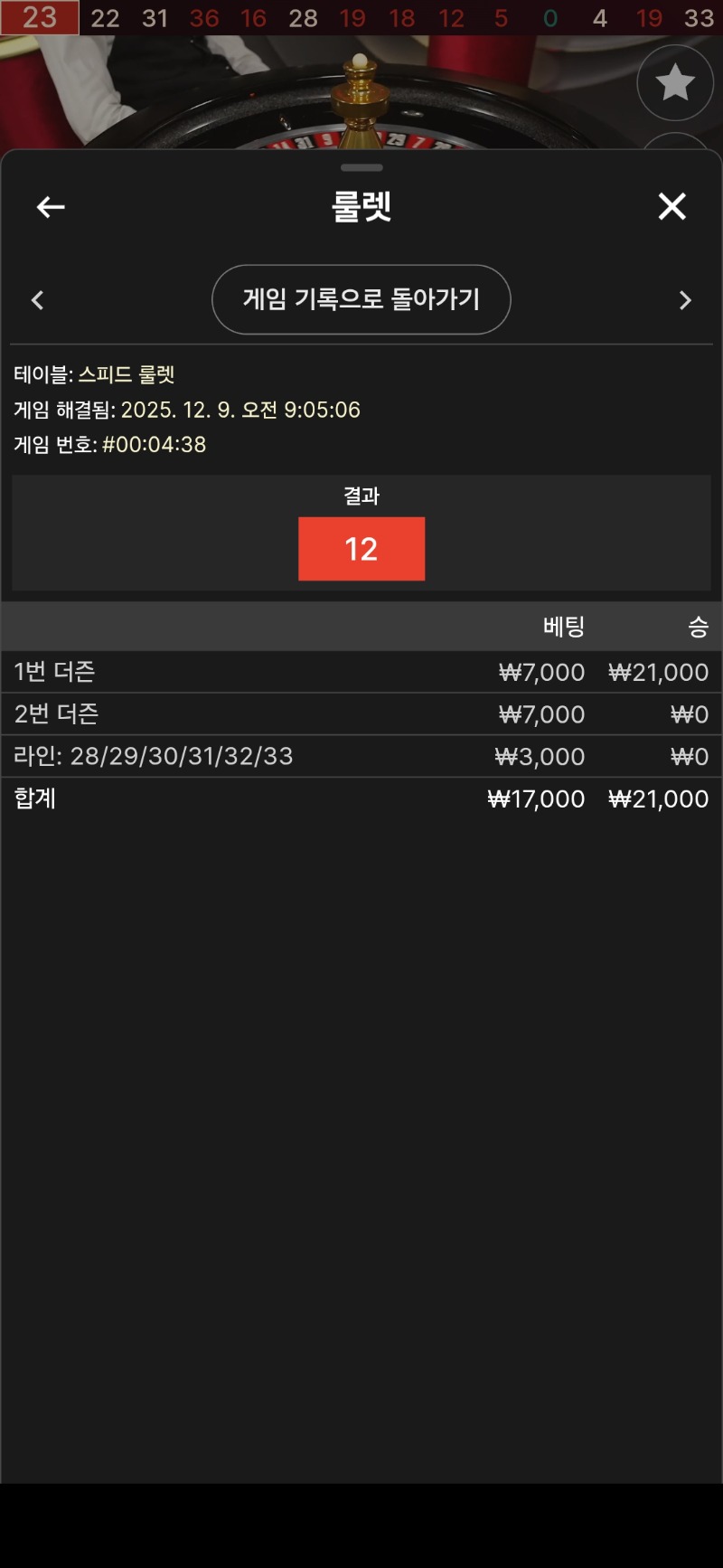Image resolution: width=723 pixels, height=1568 pixels.
Task: Tap number 5 in the winning numbers row
Action: [500, 18]
